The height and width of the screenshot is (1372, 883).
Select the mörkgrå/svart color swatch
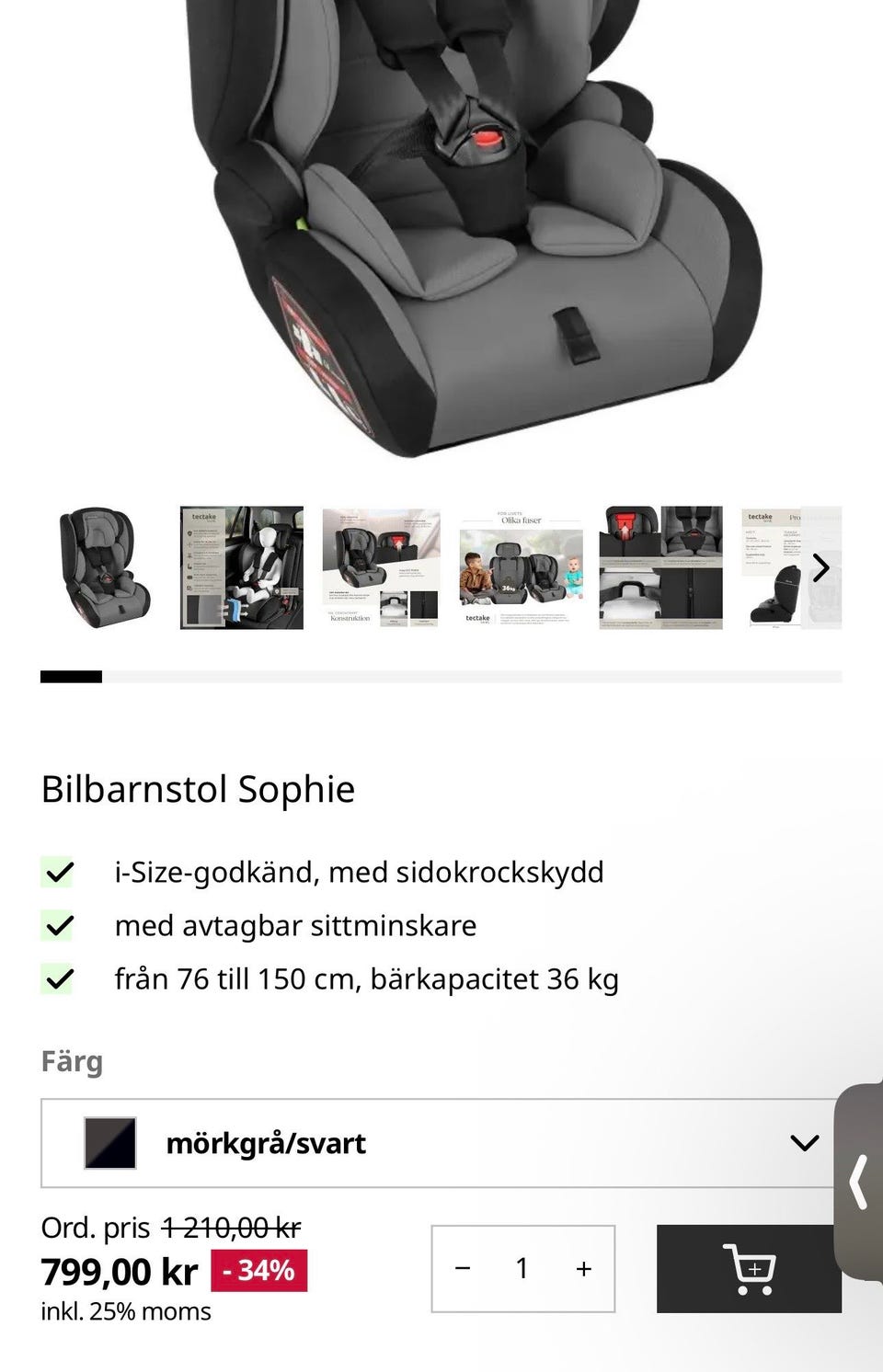coord(109,1143)
